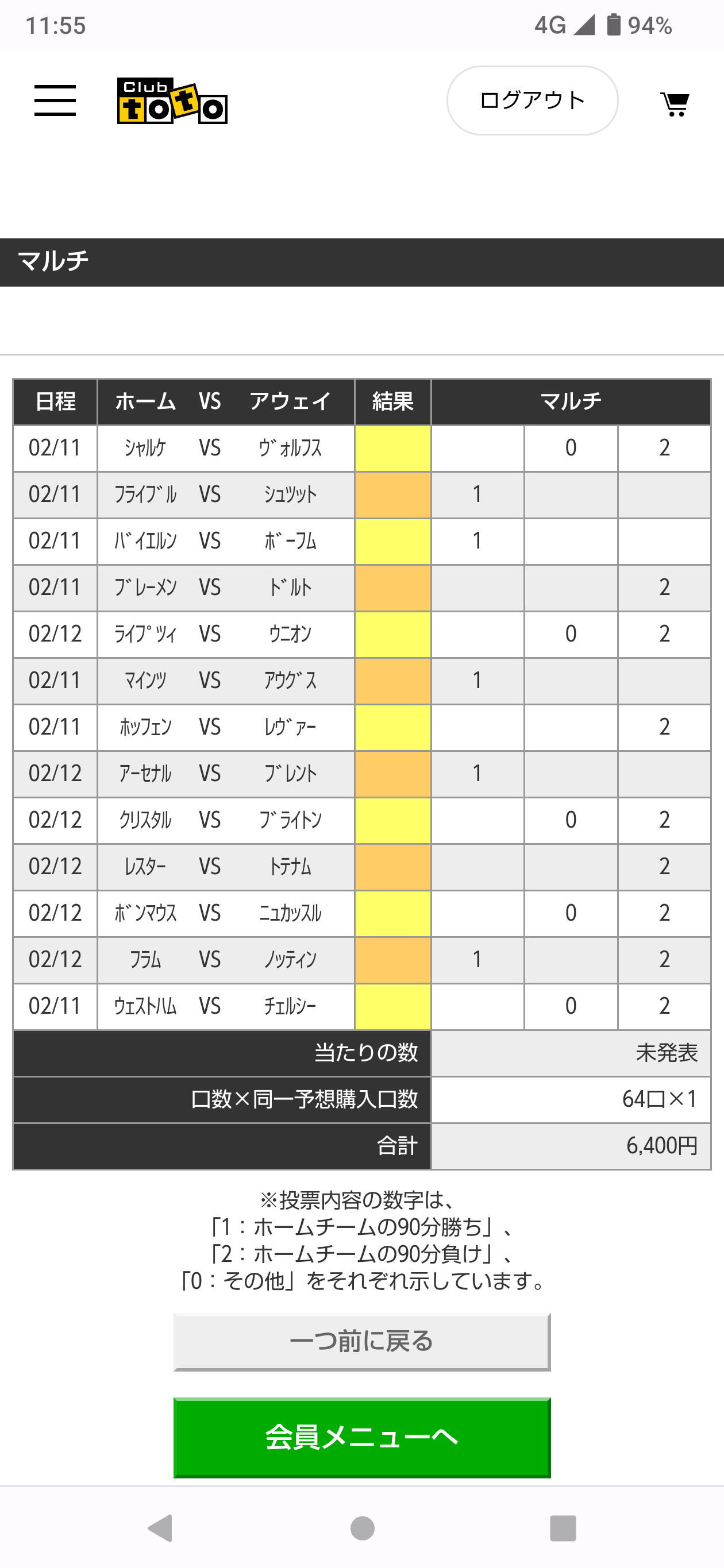Tap the system home button

(363, 1528)
